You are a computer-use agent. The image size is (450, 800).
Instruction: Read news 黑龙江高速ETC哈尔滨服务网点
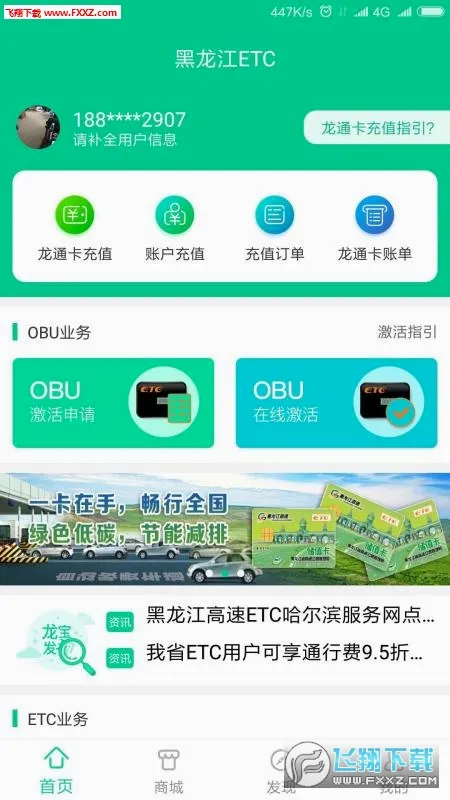point(290,616)
